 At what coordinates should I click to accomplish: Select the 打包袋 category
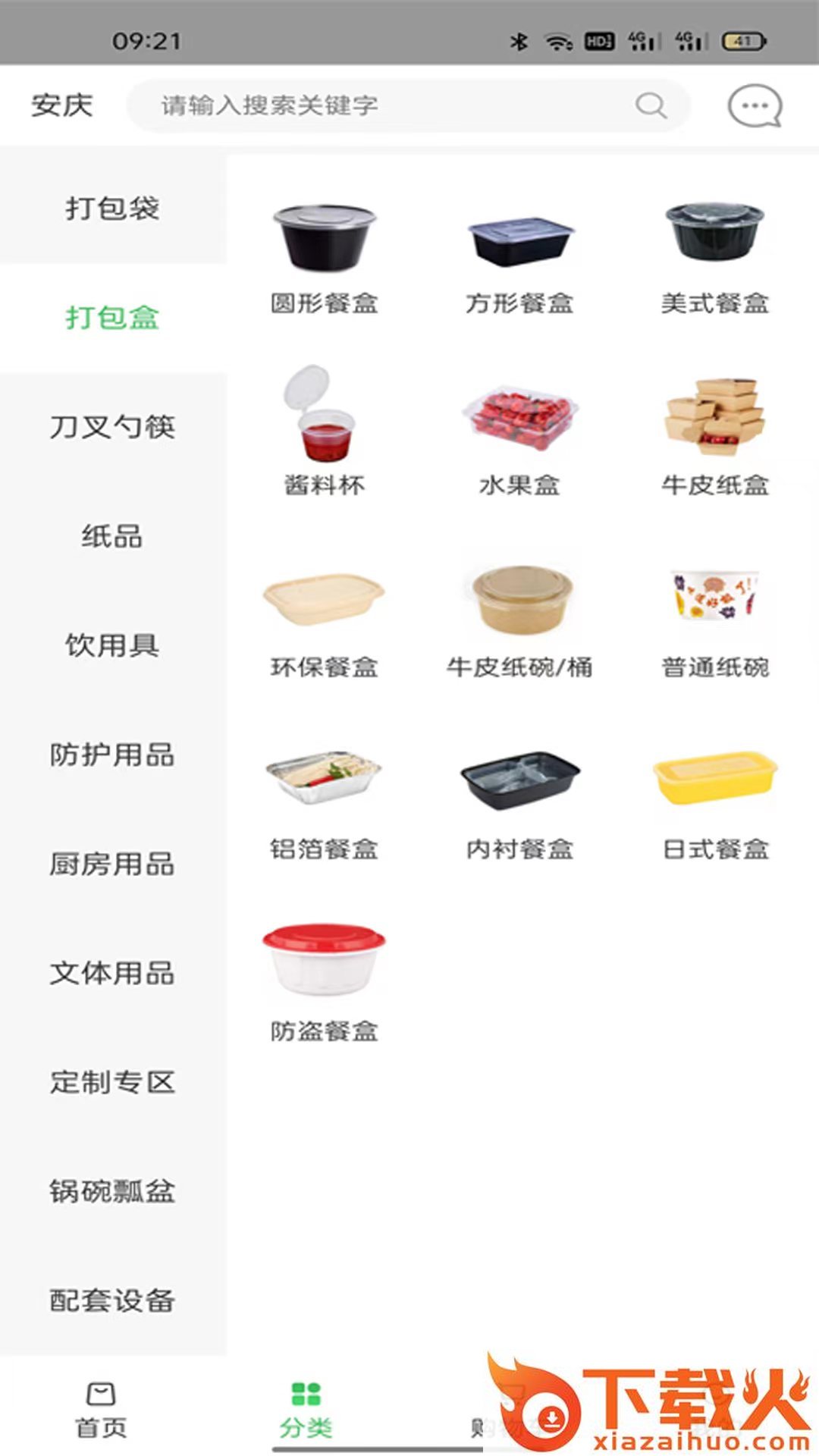click(112, 209)
